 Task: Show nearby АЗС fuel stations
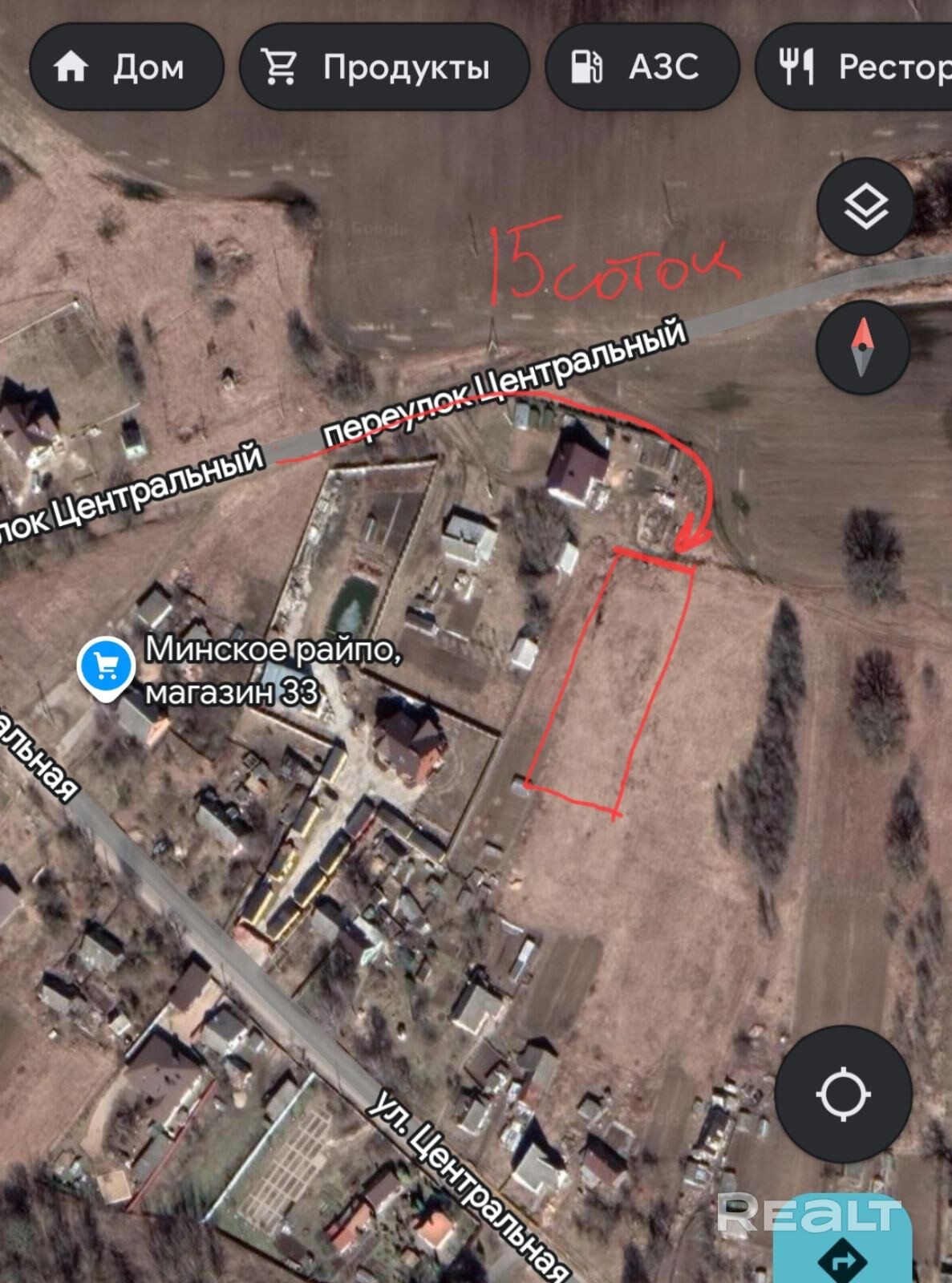coord(641,67)
